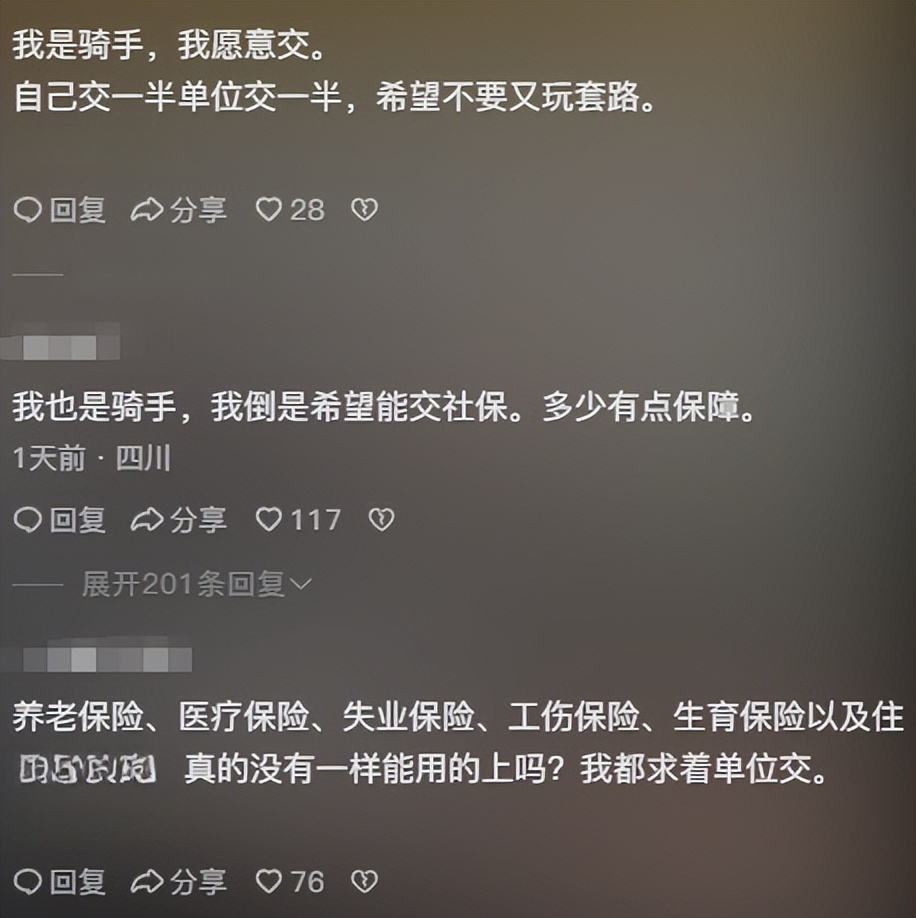The width and height of the screenshot is (916, 918).
Task: Share the comment with 117 likes
Action: [x=180, y=519]
